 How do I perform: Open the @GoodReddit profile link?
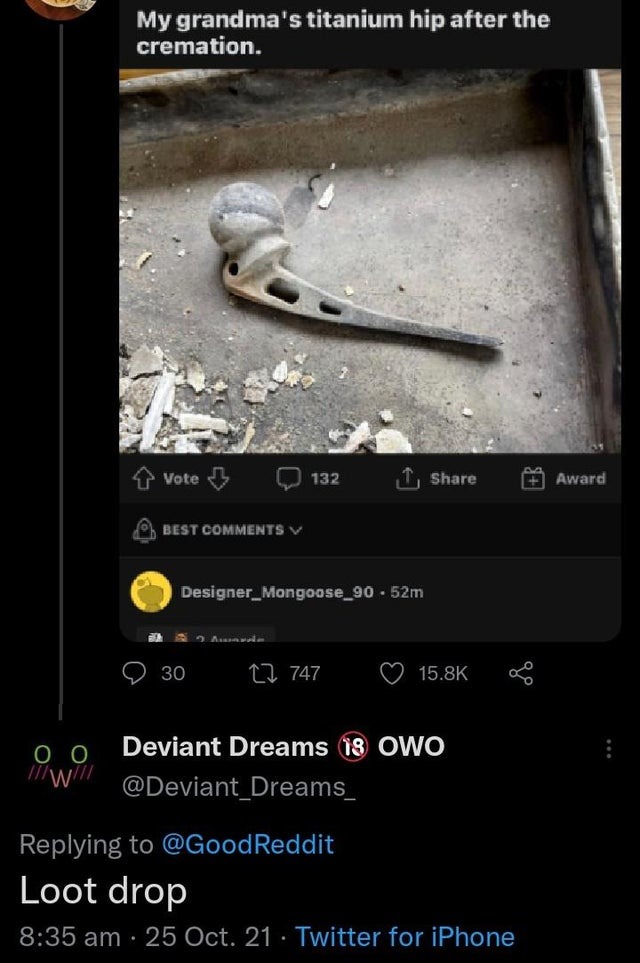[x=247, y=844]
